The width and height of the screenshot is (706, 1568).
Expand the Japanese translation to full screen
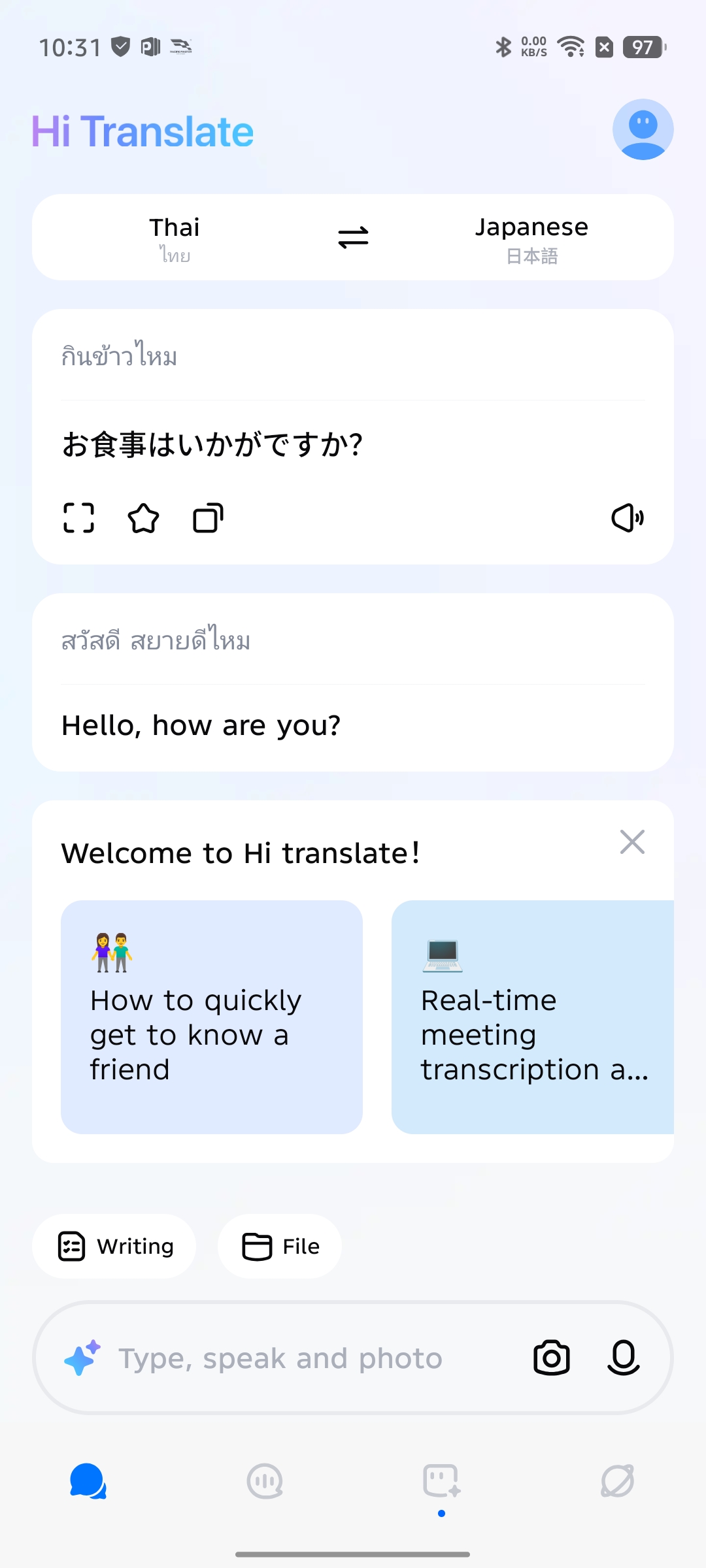click(x=79, y=518)
